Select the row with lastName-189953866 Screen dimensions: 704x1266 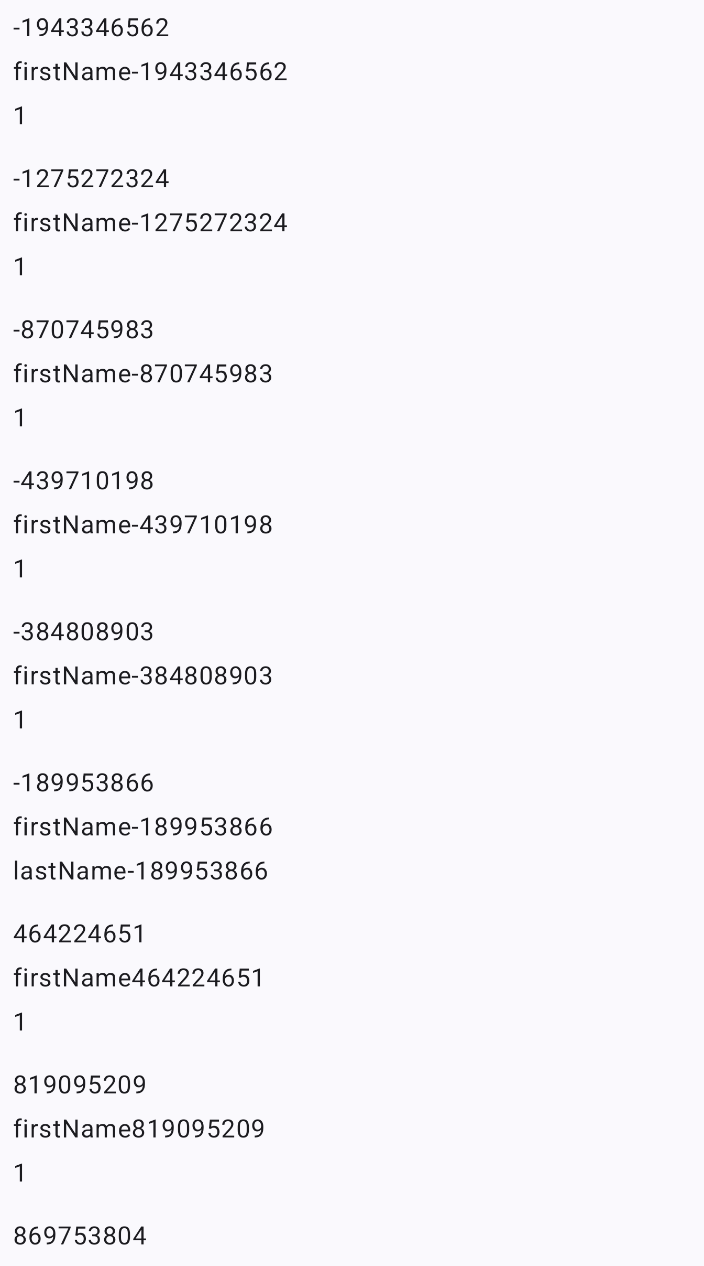click(x=141, y=871)
